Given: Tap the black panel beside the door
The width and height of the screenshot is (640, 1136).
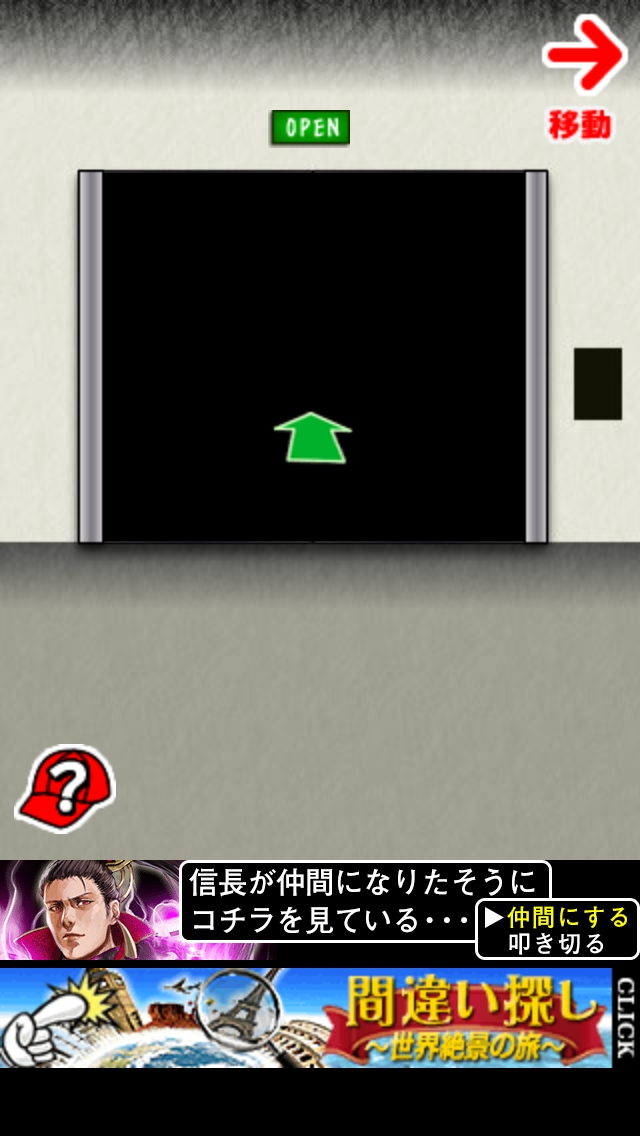Looking at the screenshot, I should point(597,384).
